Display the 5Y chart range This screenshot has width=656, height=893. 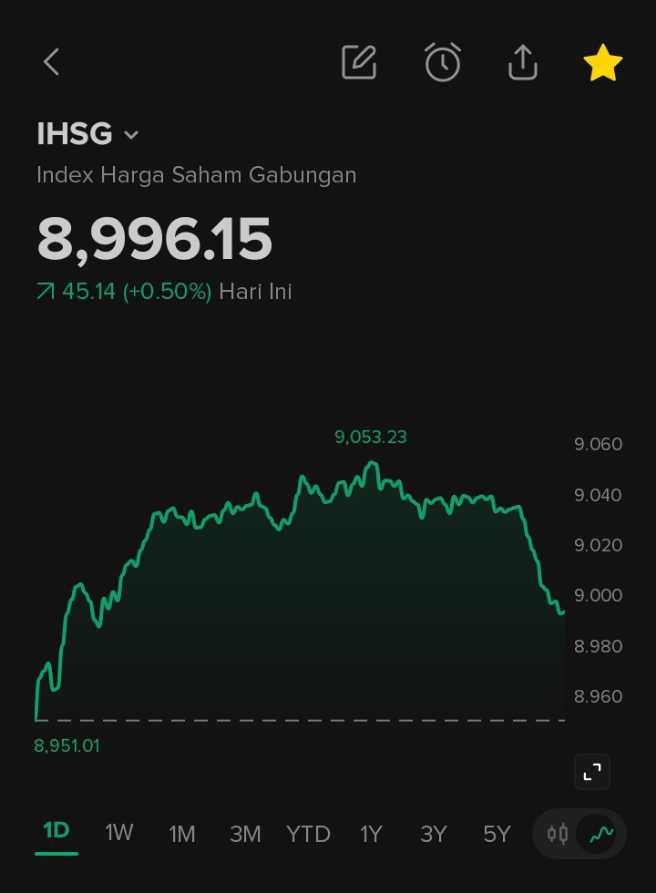[496, 833]
